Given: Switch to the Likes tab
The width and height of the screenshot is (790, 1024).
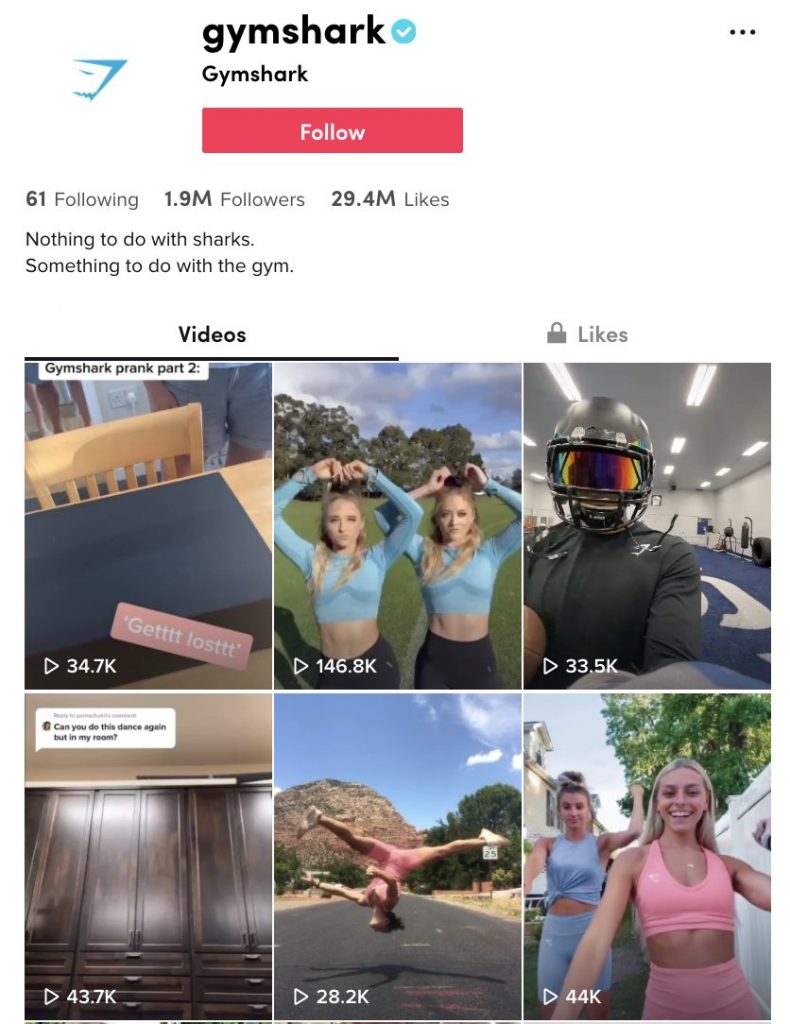Looking at the screenshot, I should point(587,334).
